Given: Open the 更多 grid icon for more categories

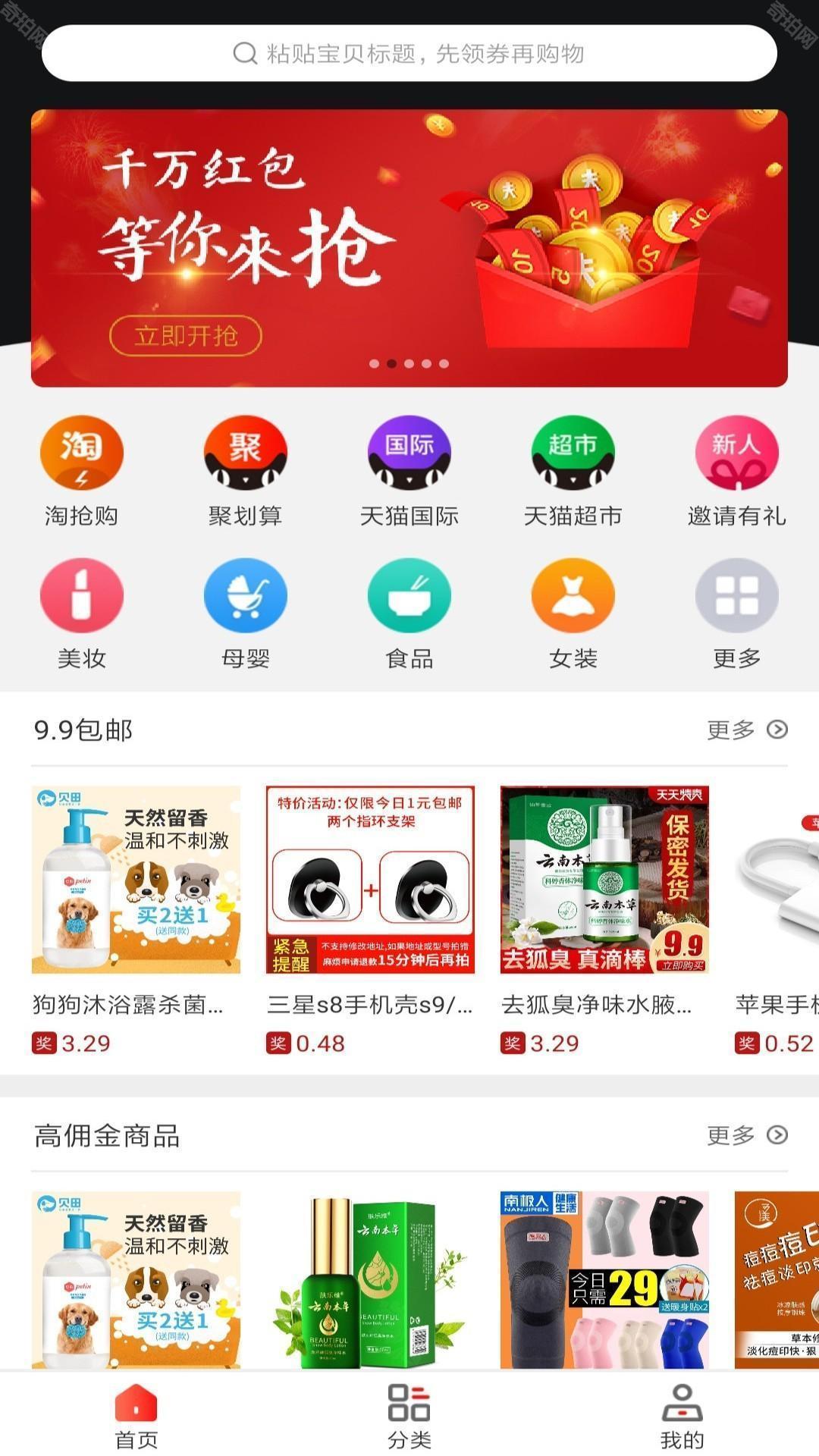Looking at the screenshot, I should [736, 596].
